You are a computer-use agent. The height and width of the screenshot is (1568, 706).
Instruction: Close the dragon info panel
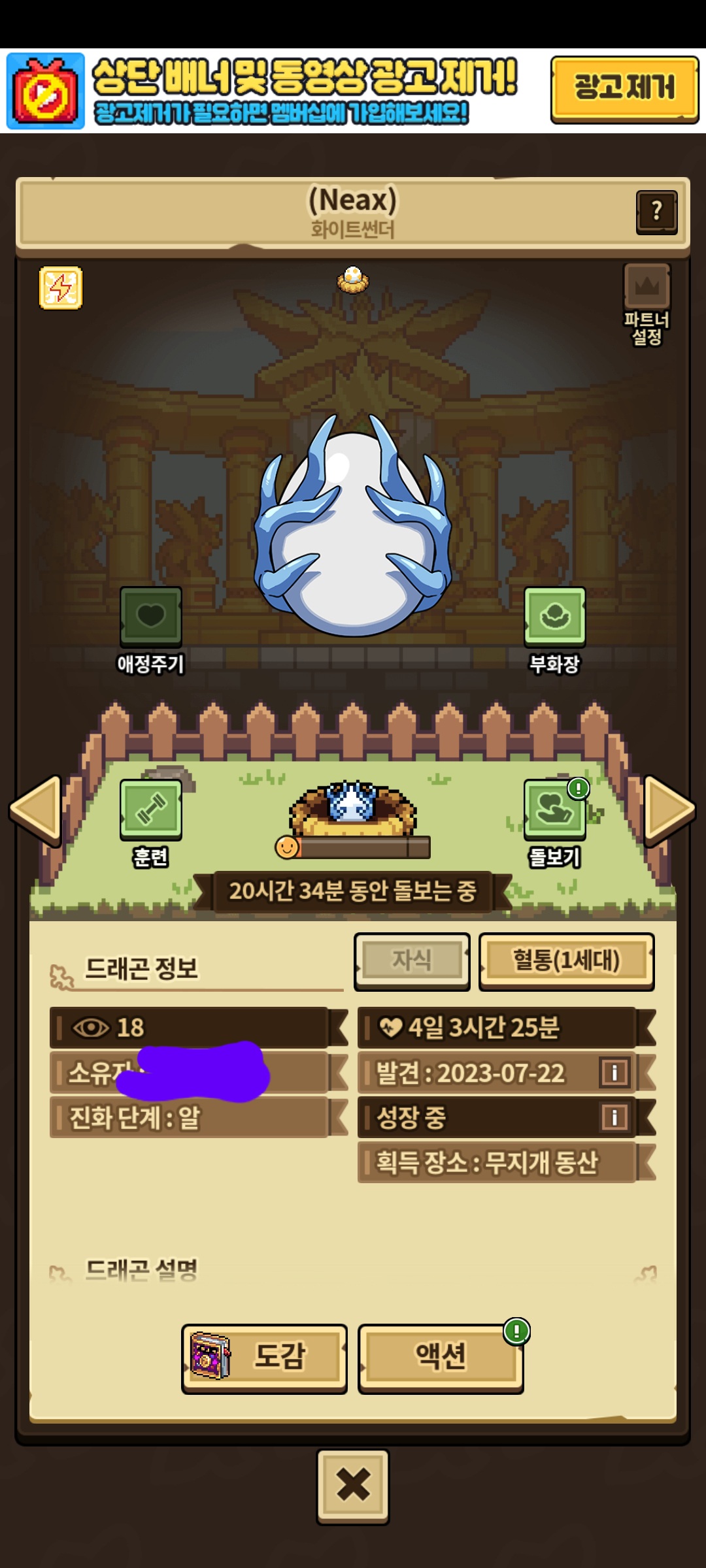coord(353,1486)
